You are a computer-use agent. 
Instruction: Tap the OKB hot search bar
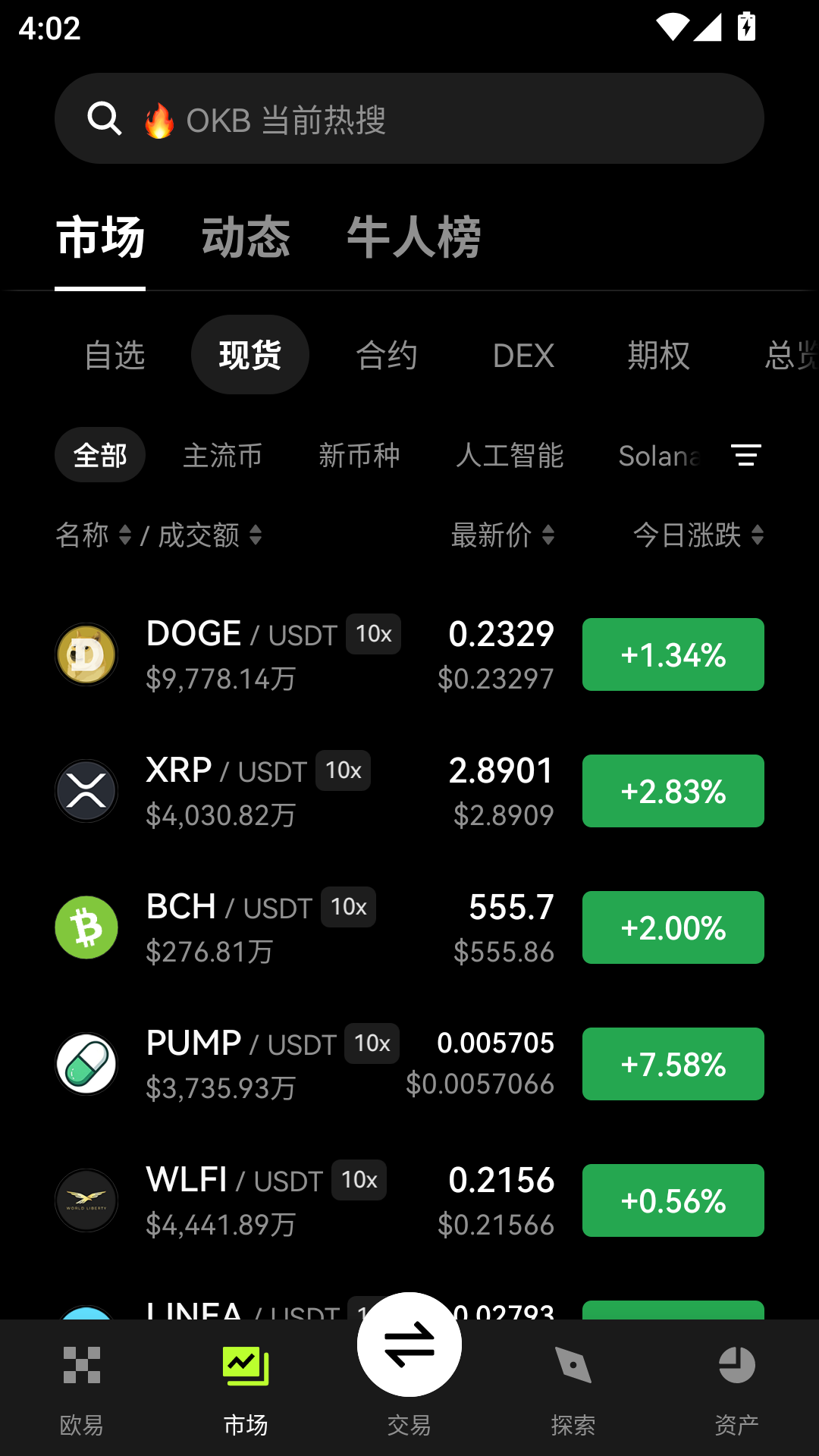(x=409, y=118)
